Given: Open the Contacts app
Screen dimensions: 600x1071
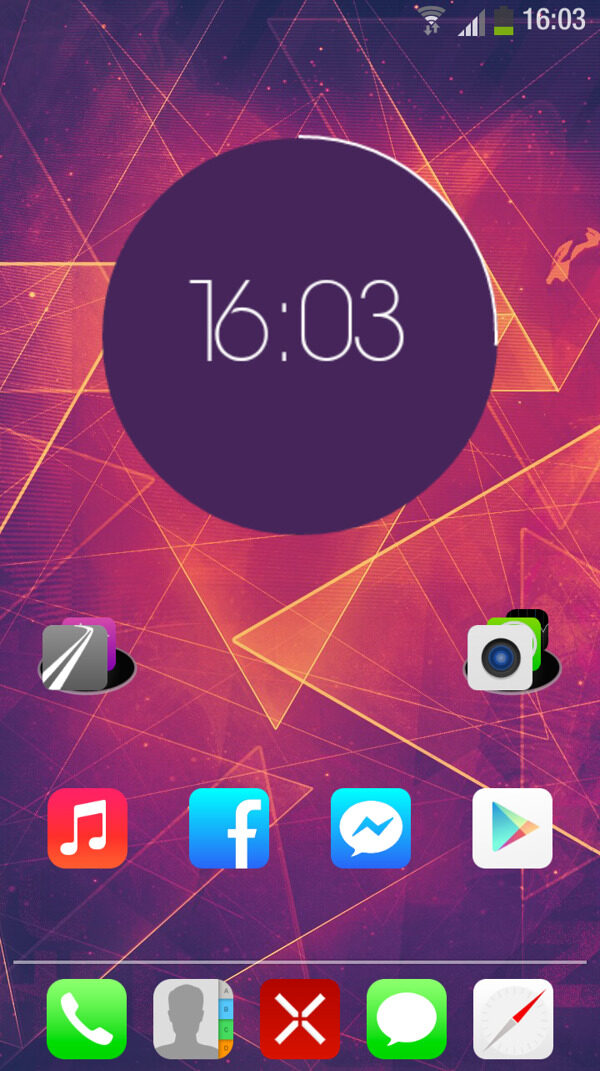Looking at the screenshot, I should click(193, 1018).
